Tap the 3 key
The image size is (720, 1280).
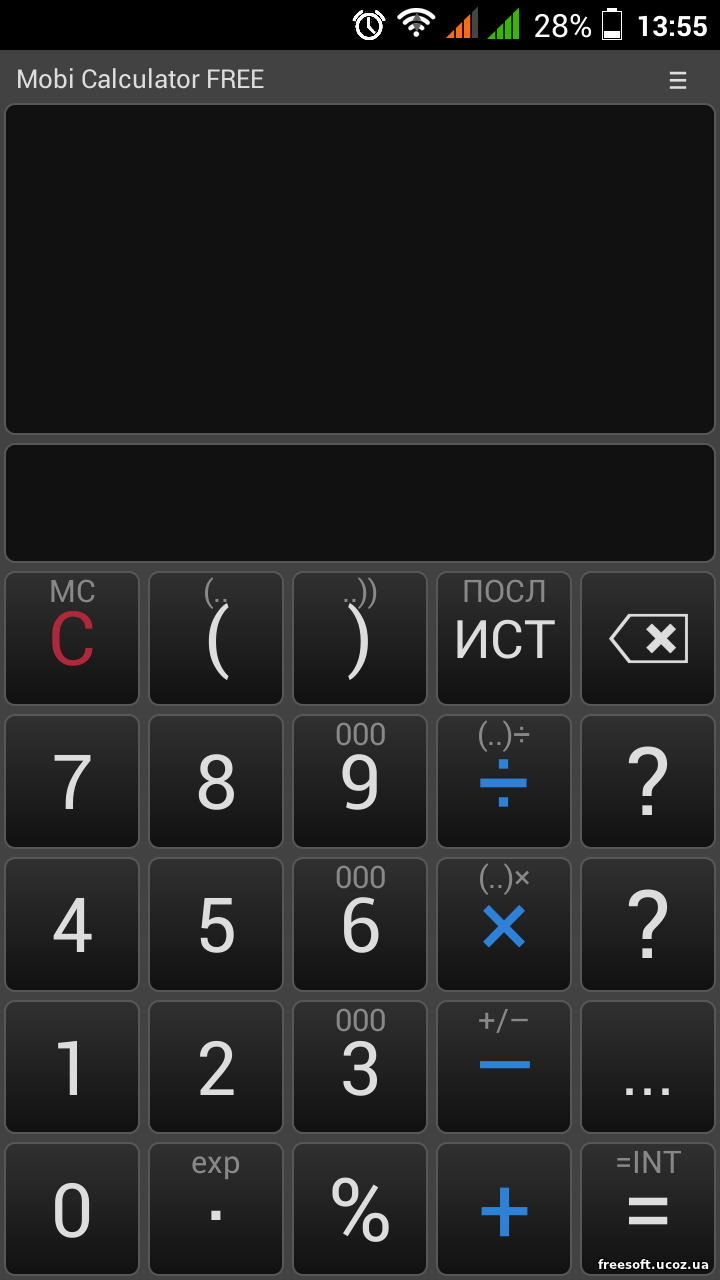tap(360, 1067)
